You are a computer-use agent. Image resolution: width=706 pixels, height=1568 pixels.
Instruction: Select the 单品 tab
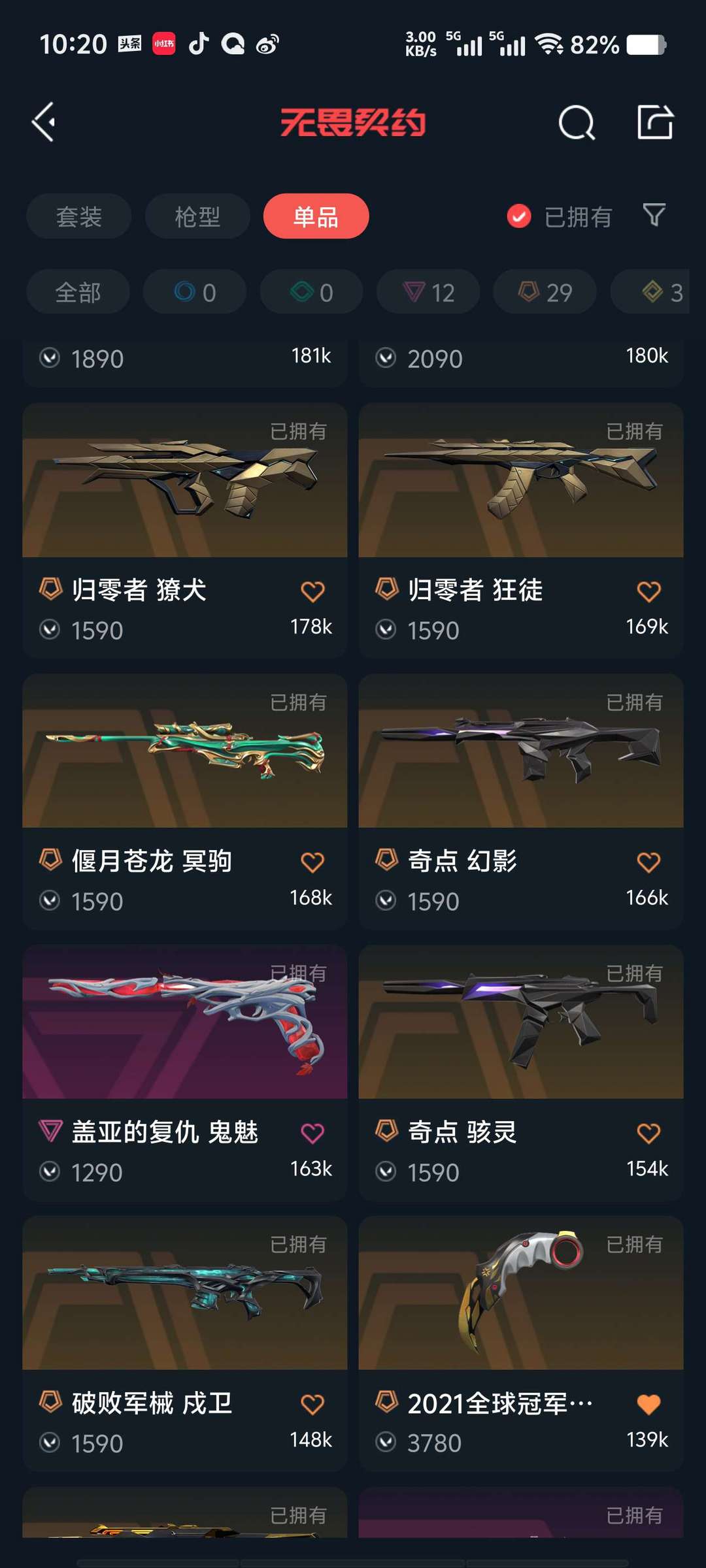(x=316, y=216)
